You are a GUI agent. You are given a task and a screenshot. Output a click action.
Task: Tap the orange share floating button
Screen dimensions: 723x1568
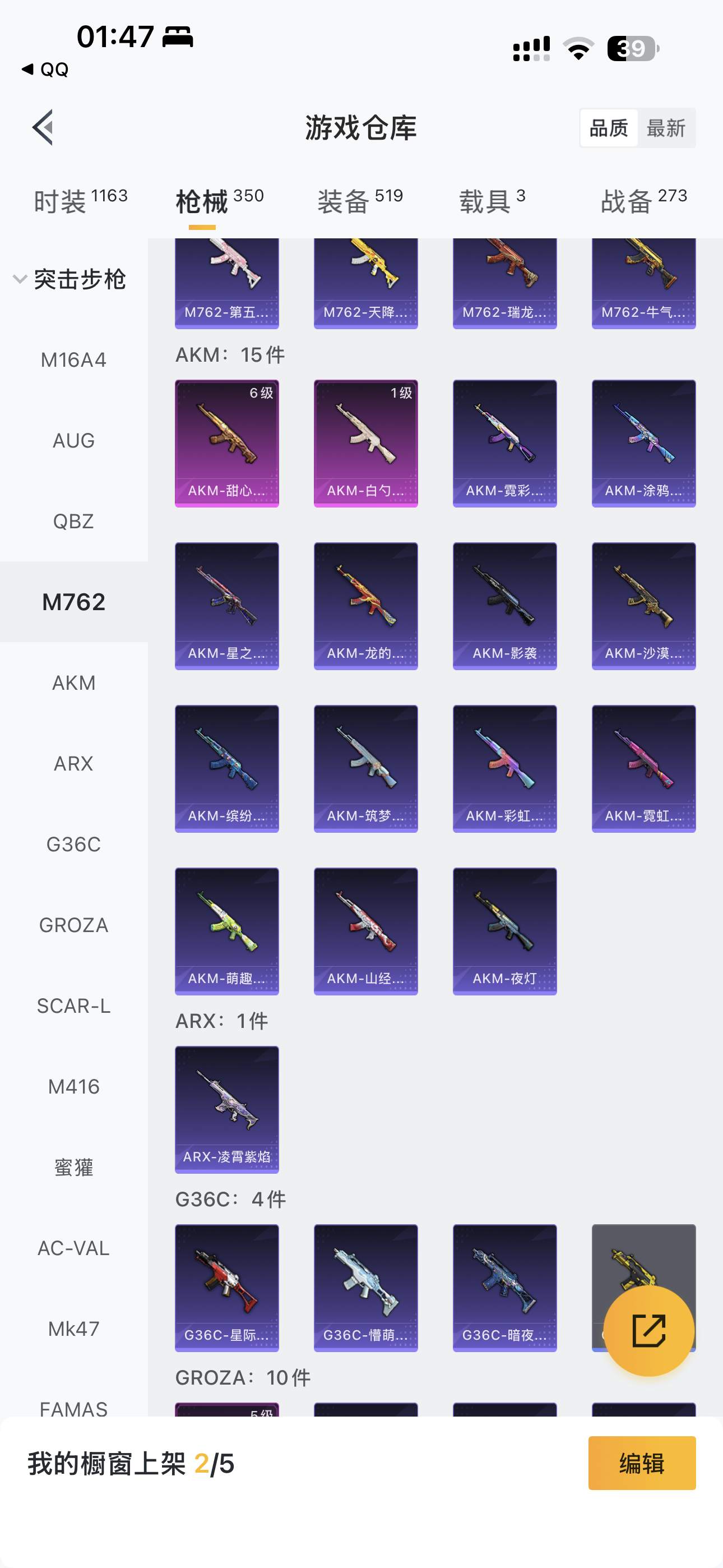(x=649, y=1331)
